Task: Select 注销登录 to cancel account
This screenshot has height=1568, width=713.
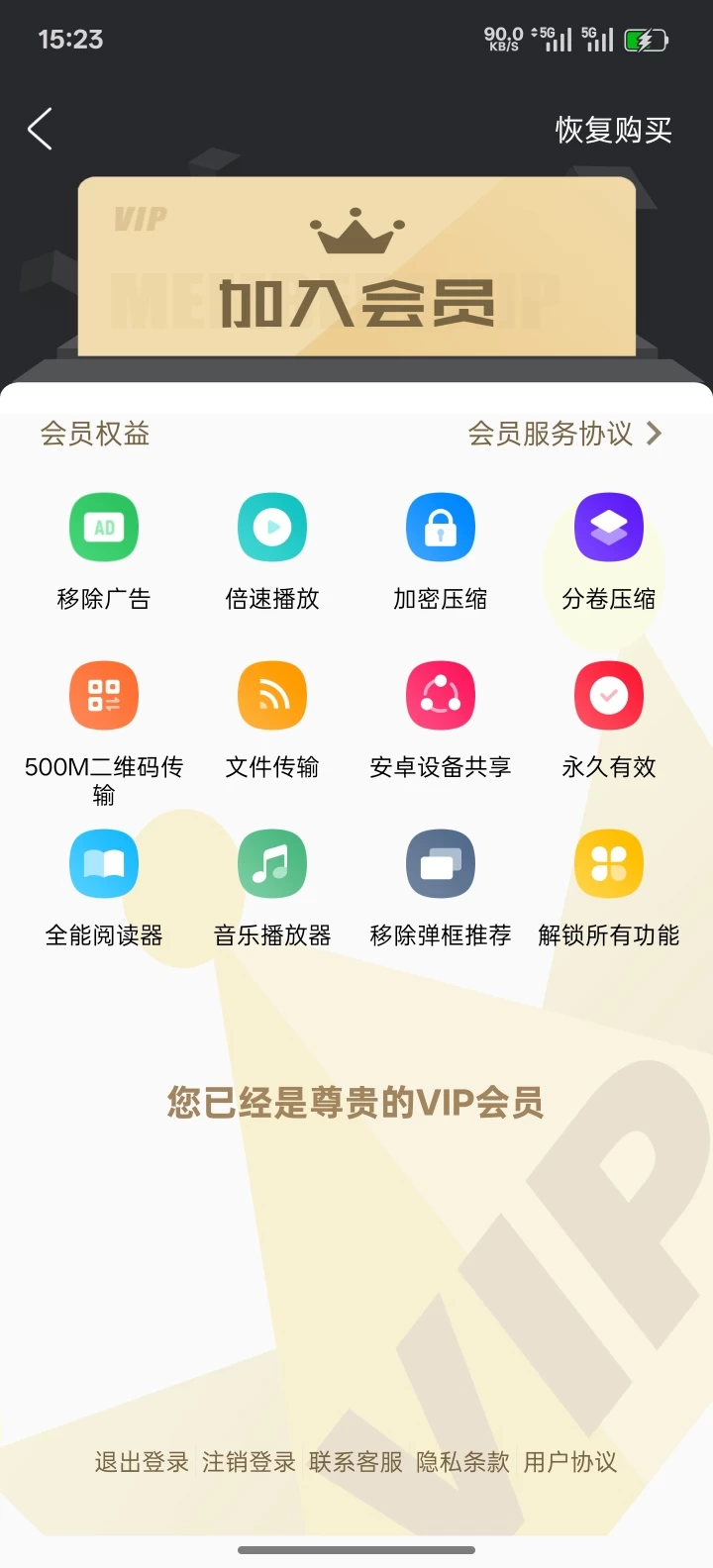Action: (249, 1462)
